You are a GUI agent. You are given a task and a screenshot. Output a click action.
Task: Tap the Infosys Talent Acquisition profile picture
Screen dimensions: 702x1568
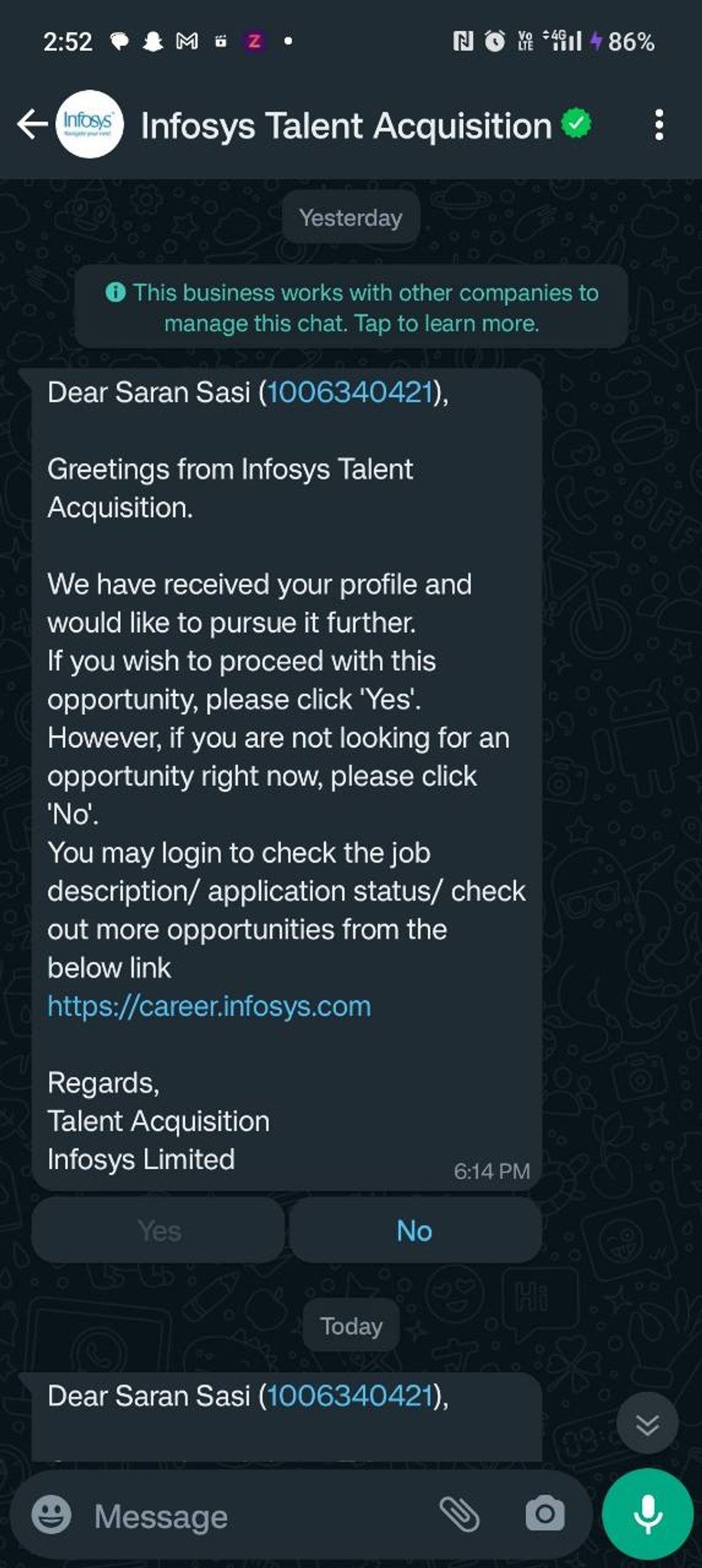tap(90, 124)
